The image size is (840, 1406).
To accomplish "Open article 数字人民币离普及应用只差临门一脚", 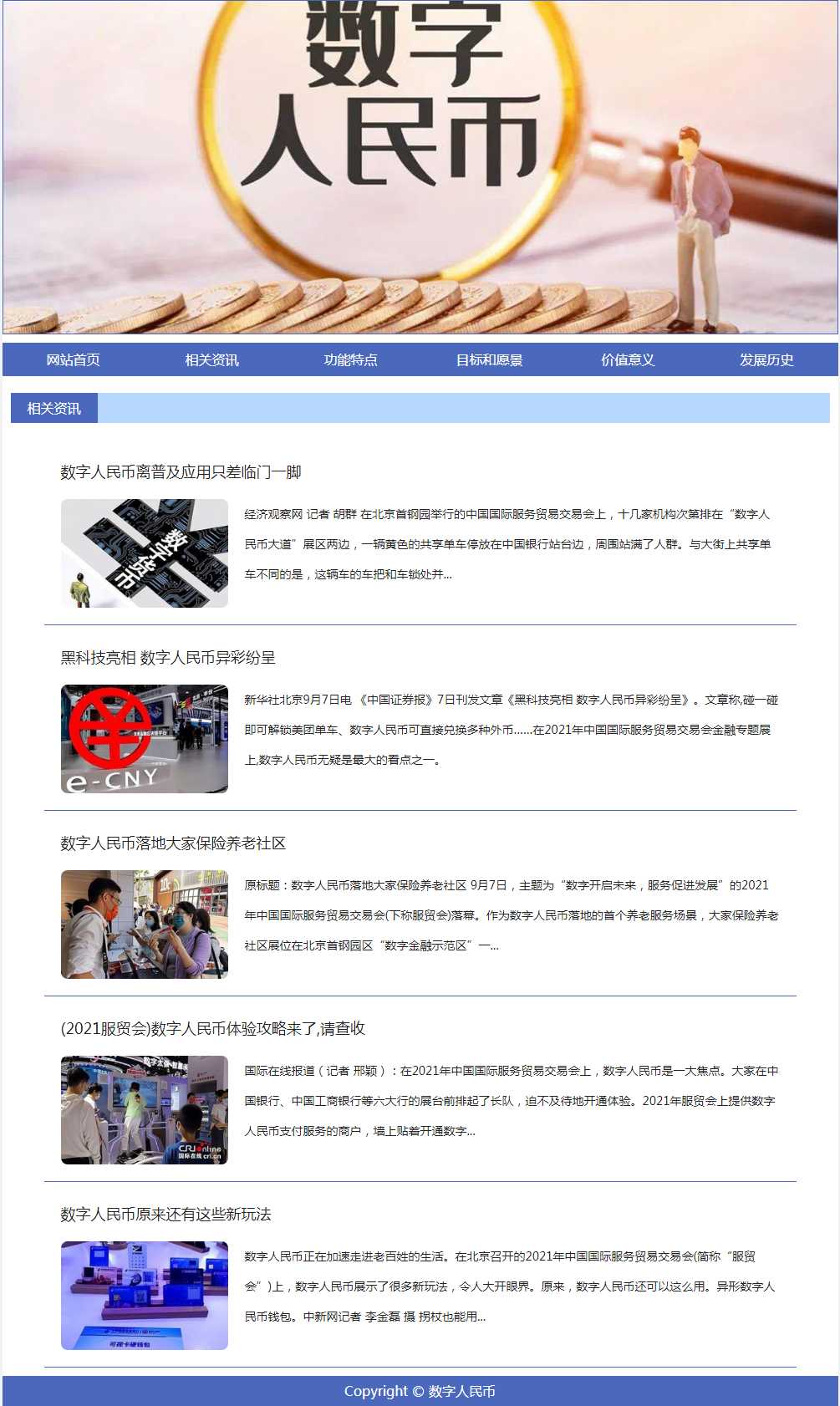I will coord(181,472).
